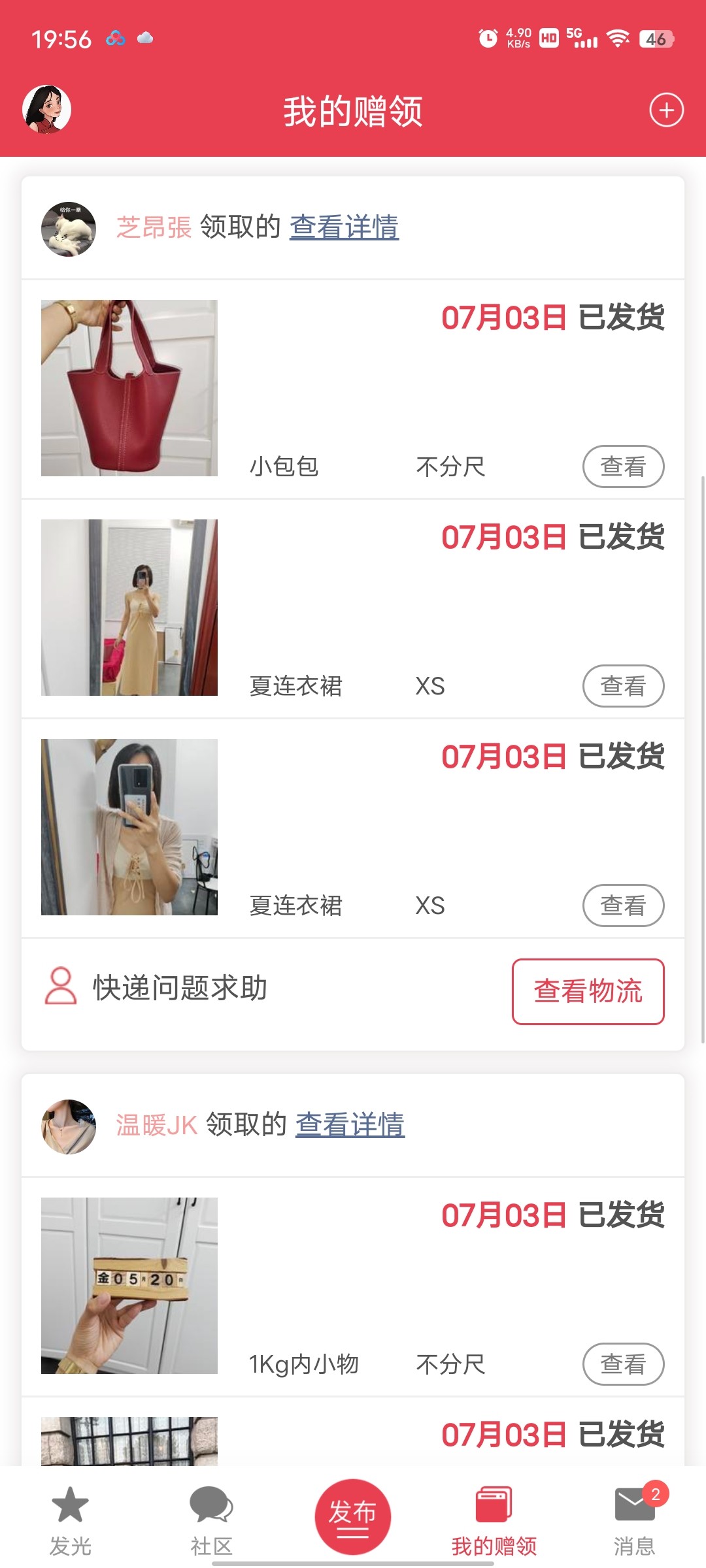Tap 查看 button for 小包包 item
The height and width of the screenshot is (1568, 706).
pyautogui.click(x=623, y=466)
